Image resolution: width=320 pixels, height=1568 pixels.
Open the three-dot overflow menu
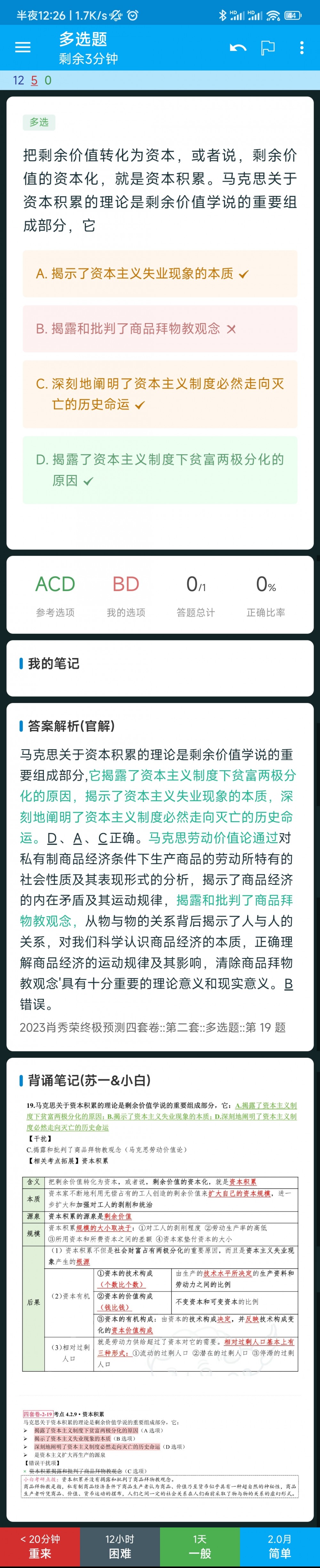[302, 47]
